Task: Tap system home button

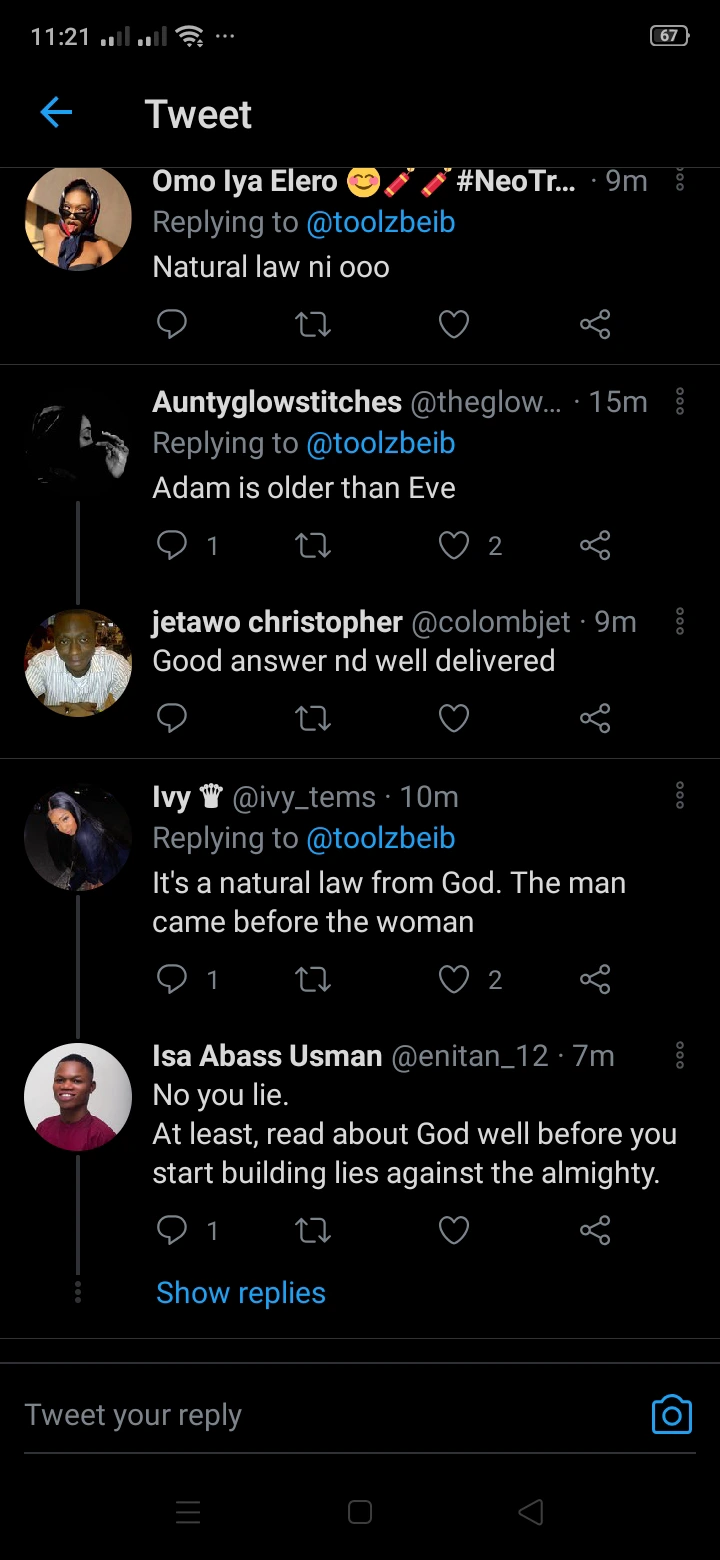Action: (360, 1512)
